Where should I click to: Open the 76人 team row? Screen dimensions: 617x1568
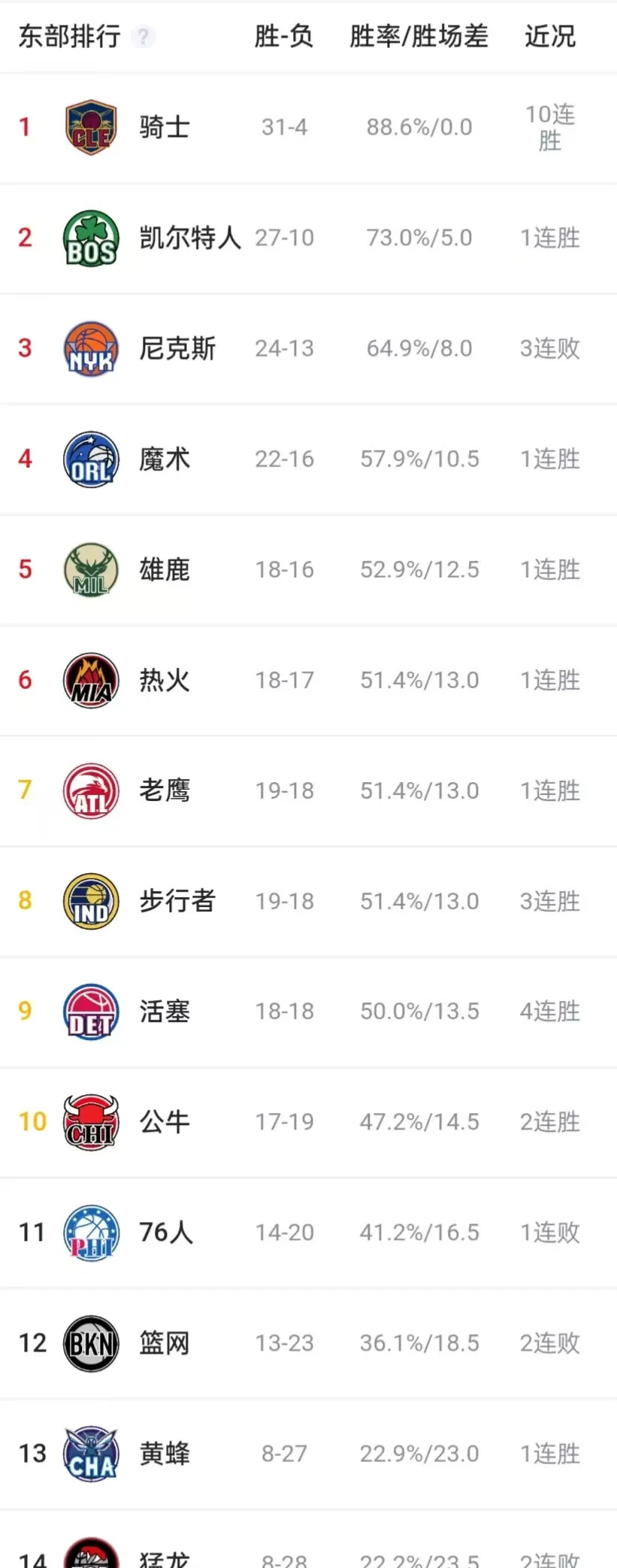166,1233
